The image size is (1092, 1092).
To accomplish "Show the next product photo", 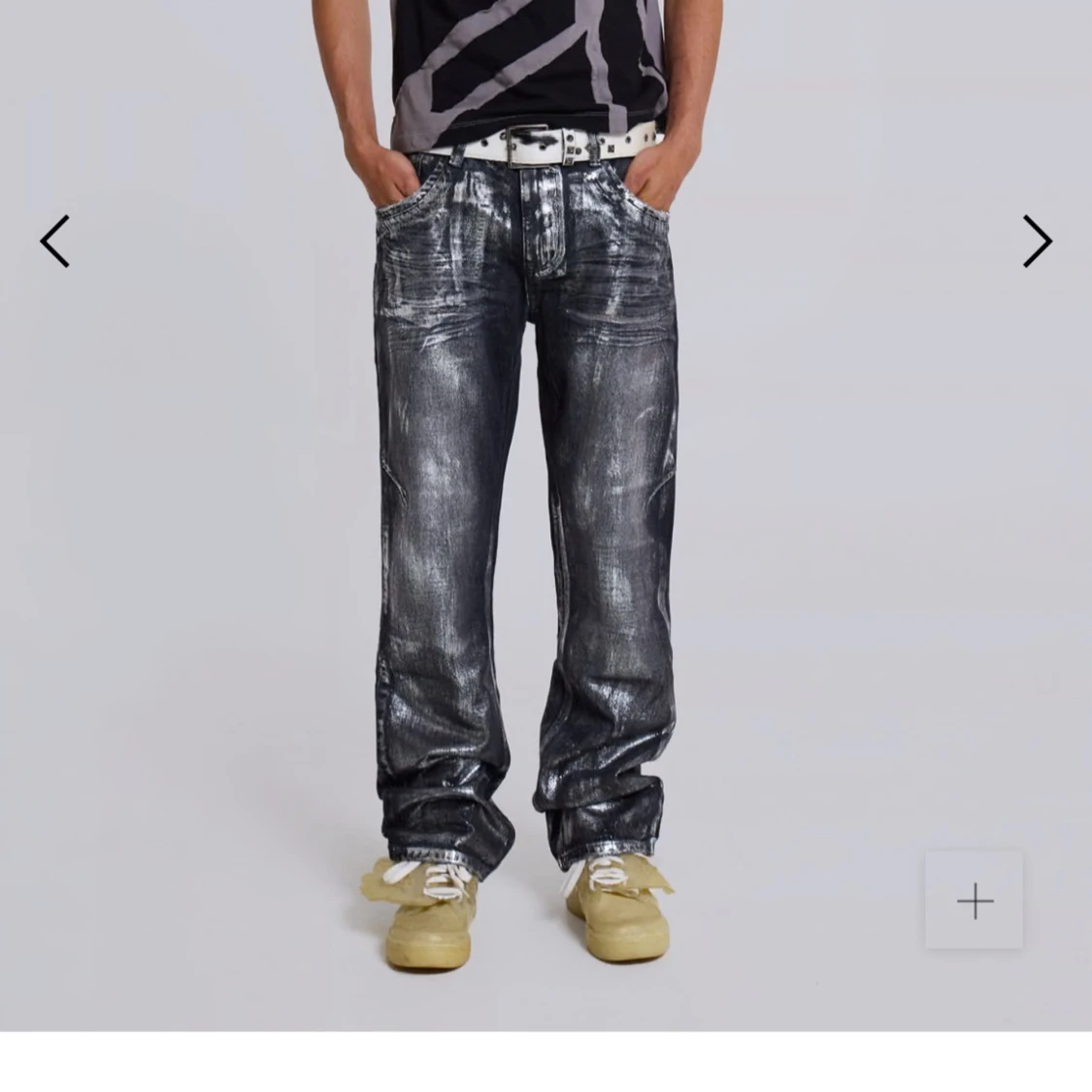I will (x=1037, y=241).
